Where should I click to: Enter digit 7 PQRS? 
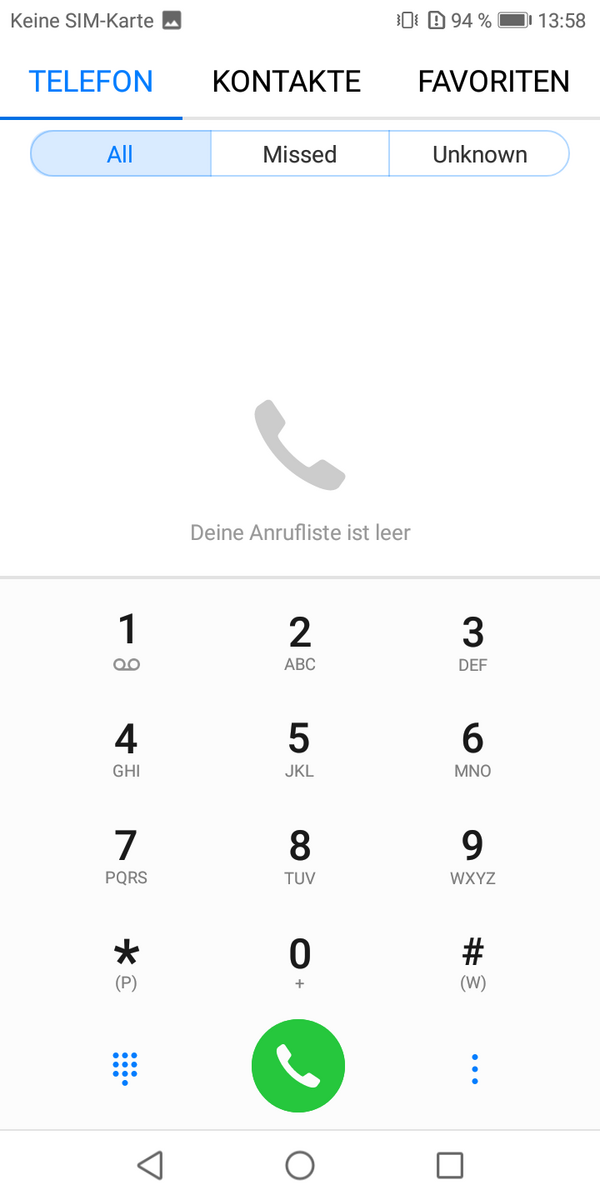[x=126, y=856]
